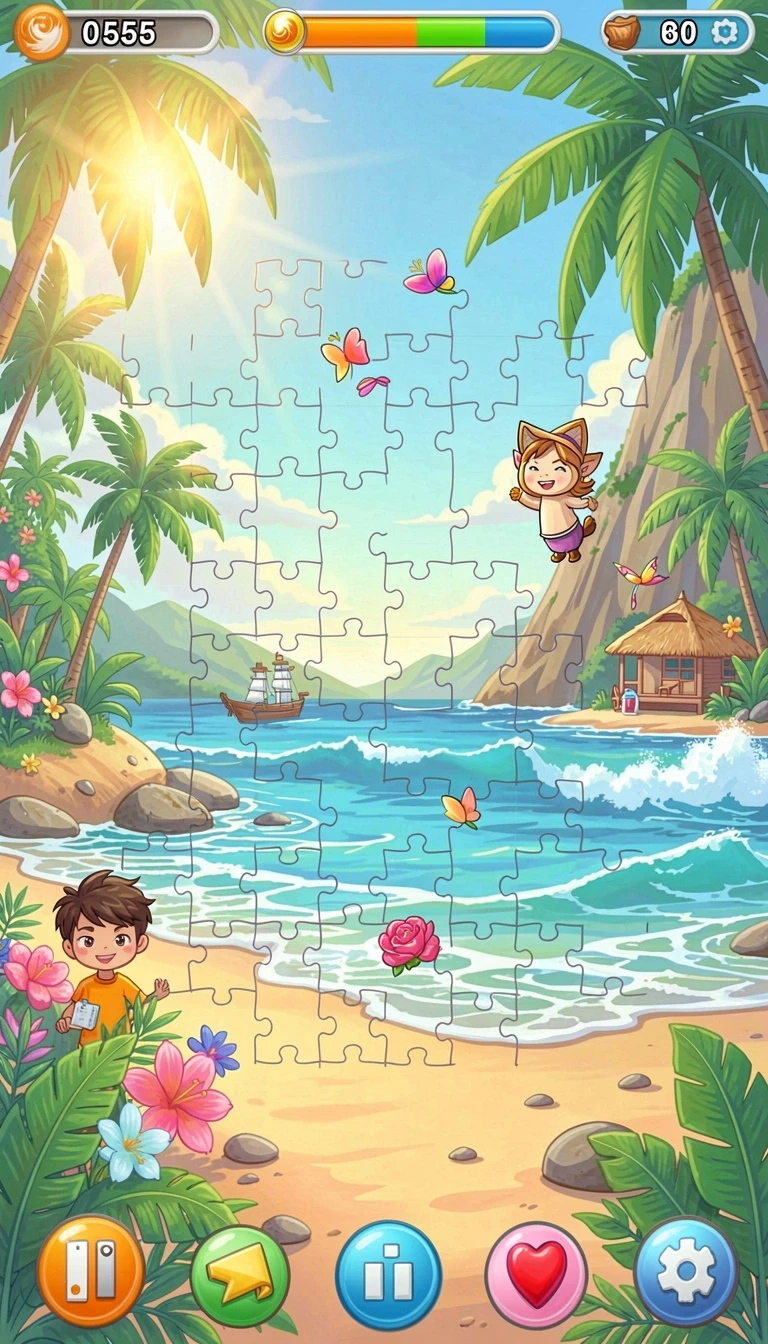This screenshot has height=1344, width=768.
Task: Tap the orange coin icon beside 0555
Action: 41,32
